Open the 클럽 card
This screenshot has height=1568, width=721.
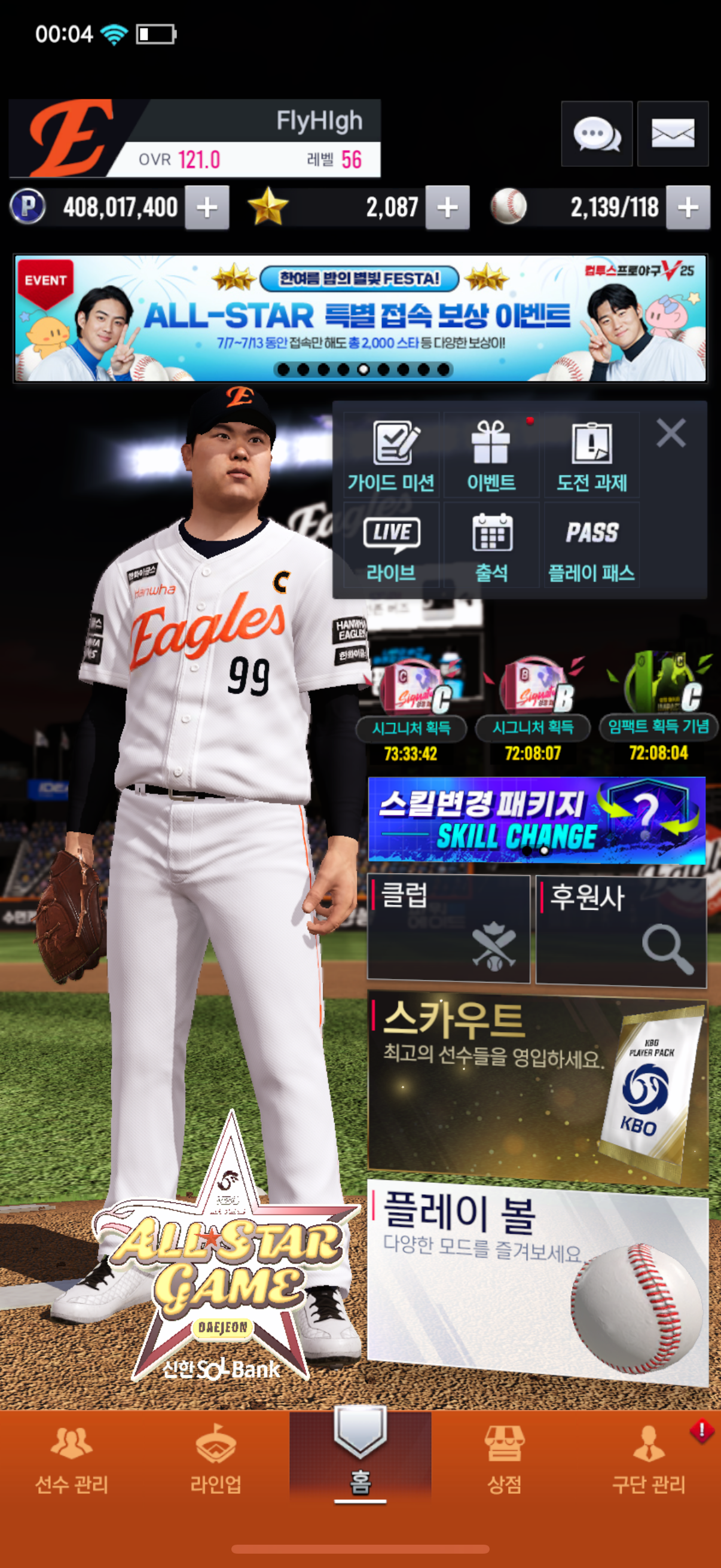tap(449, 929)
